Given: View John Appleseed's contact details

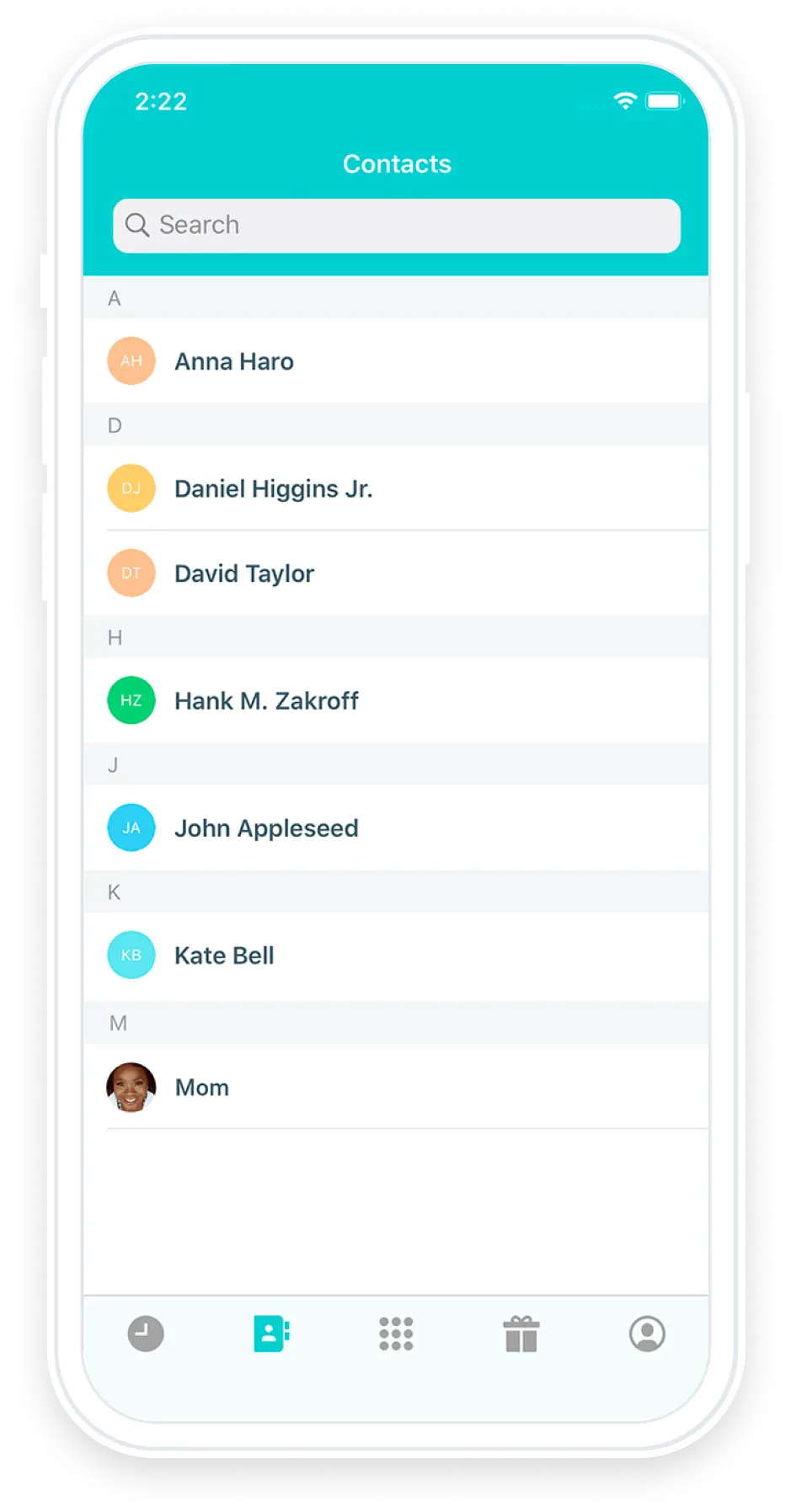Looking at the screenshot, I should click(266, 828).
